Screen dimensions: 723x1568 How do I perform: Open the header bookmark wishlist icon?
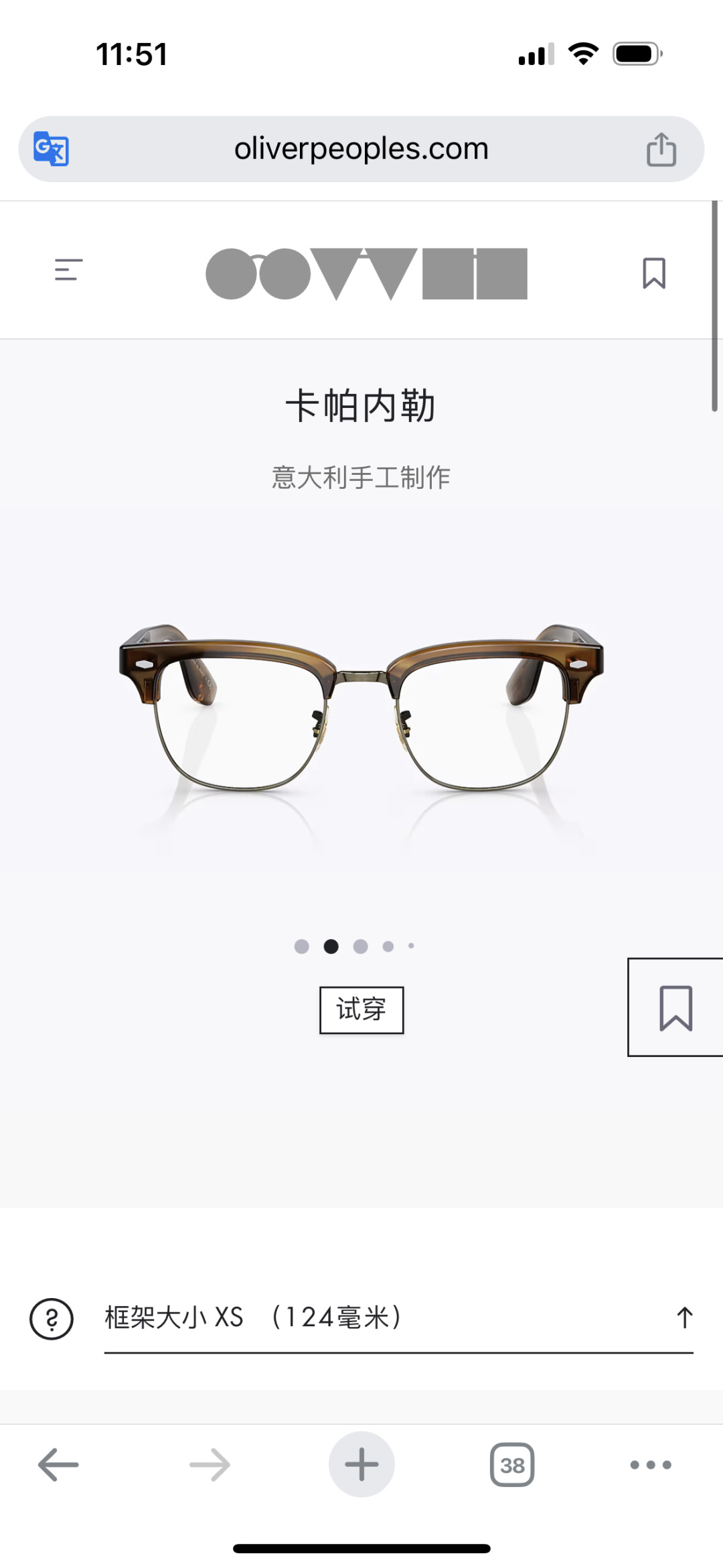click(654, 273)
